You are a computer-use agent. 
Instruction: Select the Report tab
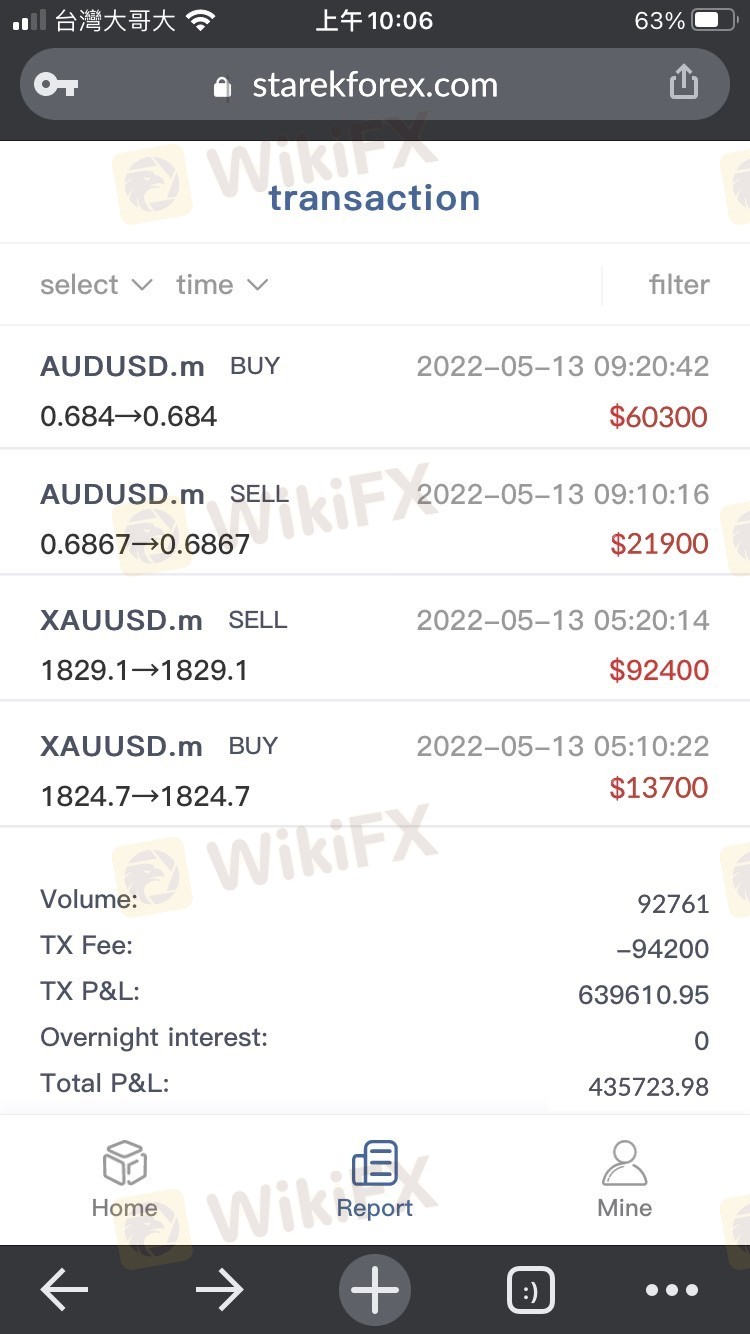click(375, 1180)
